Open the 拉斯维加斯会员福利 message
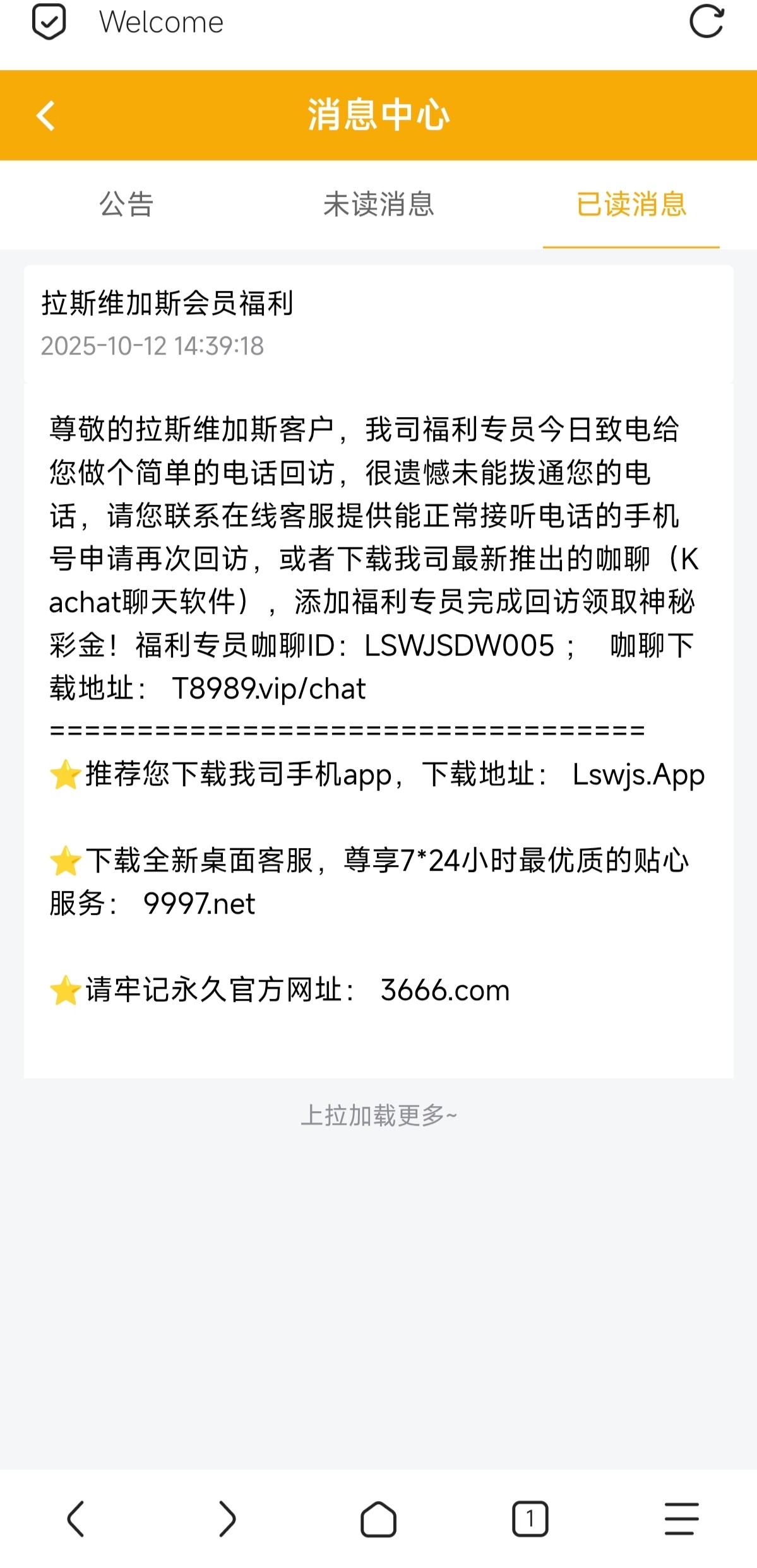 pos(167,304)
